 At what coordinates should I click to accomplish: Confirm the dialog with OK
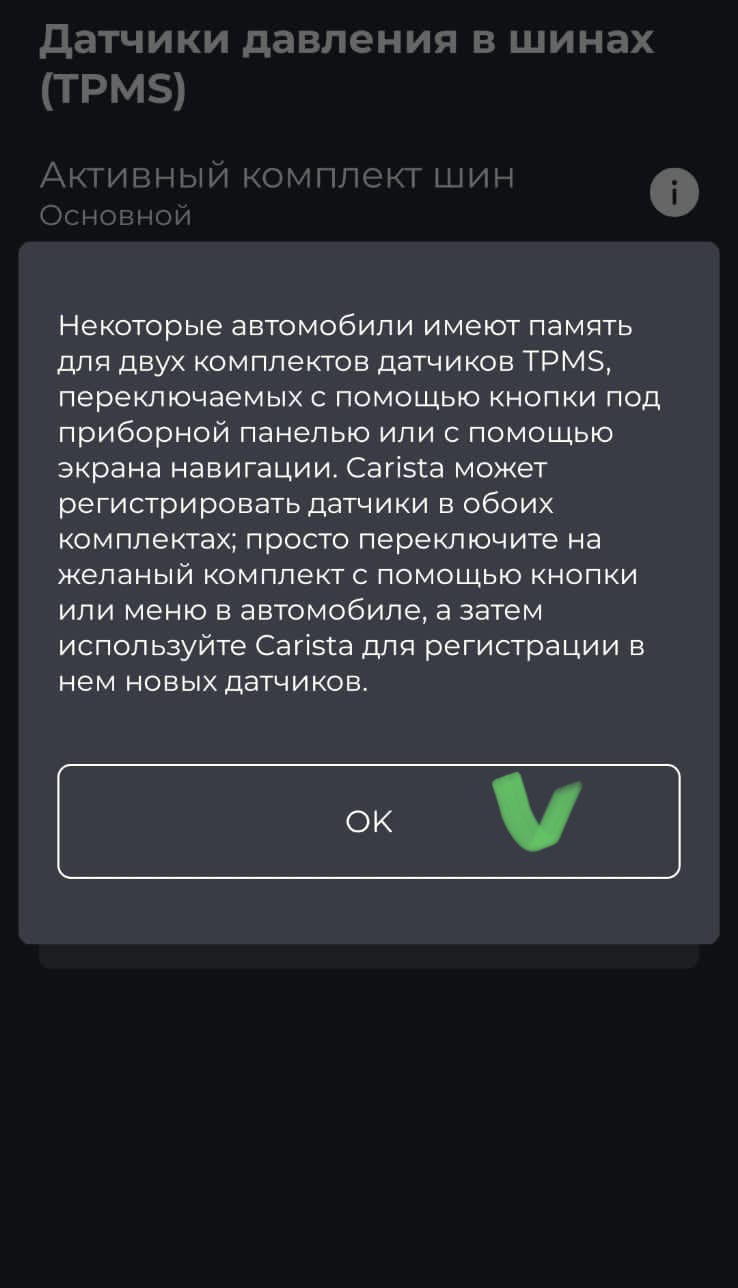[368, 821]
